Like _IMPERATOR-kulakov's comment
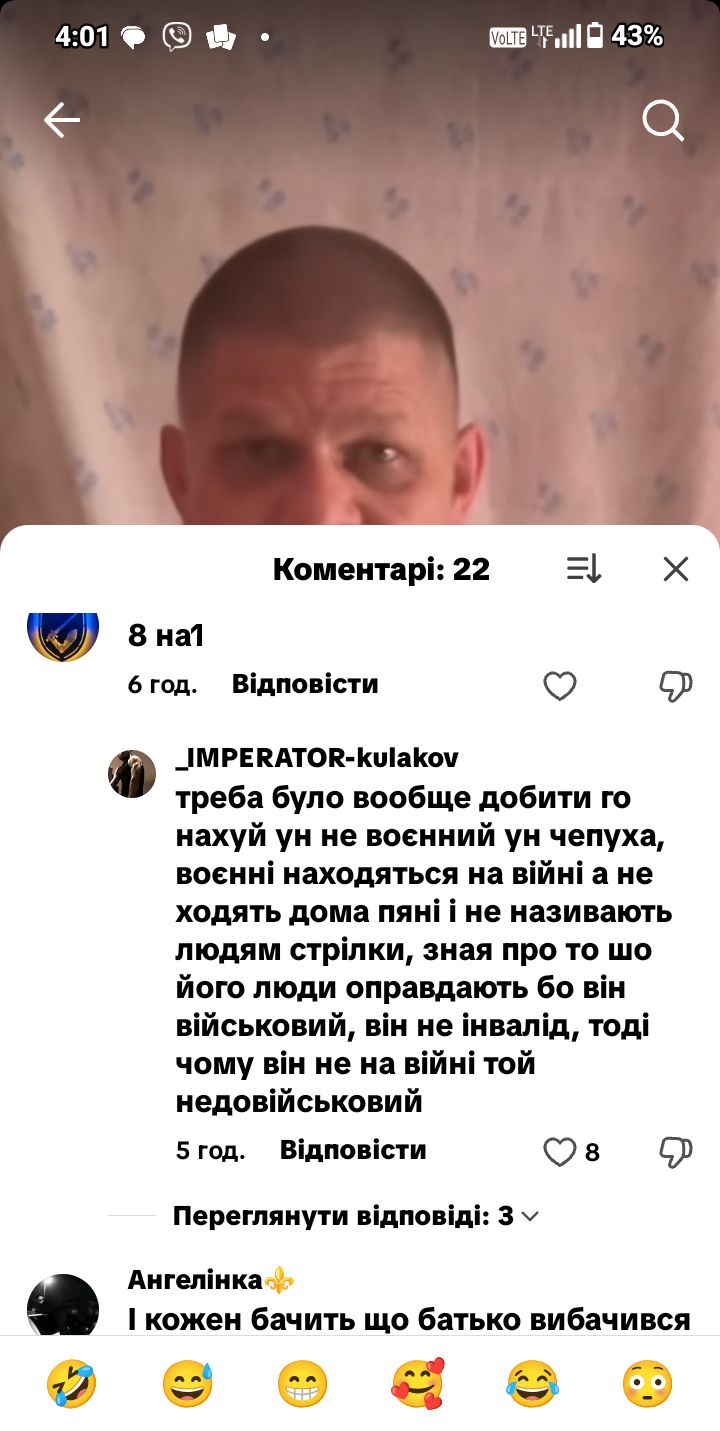 (x=560, y=1152)
